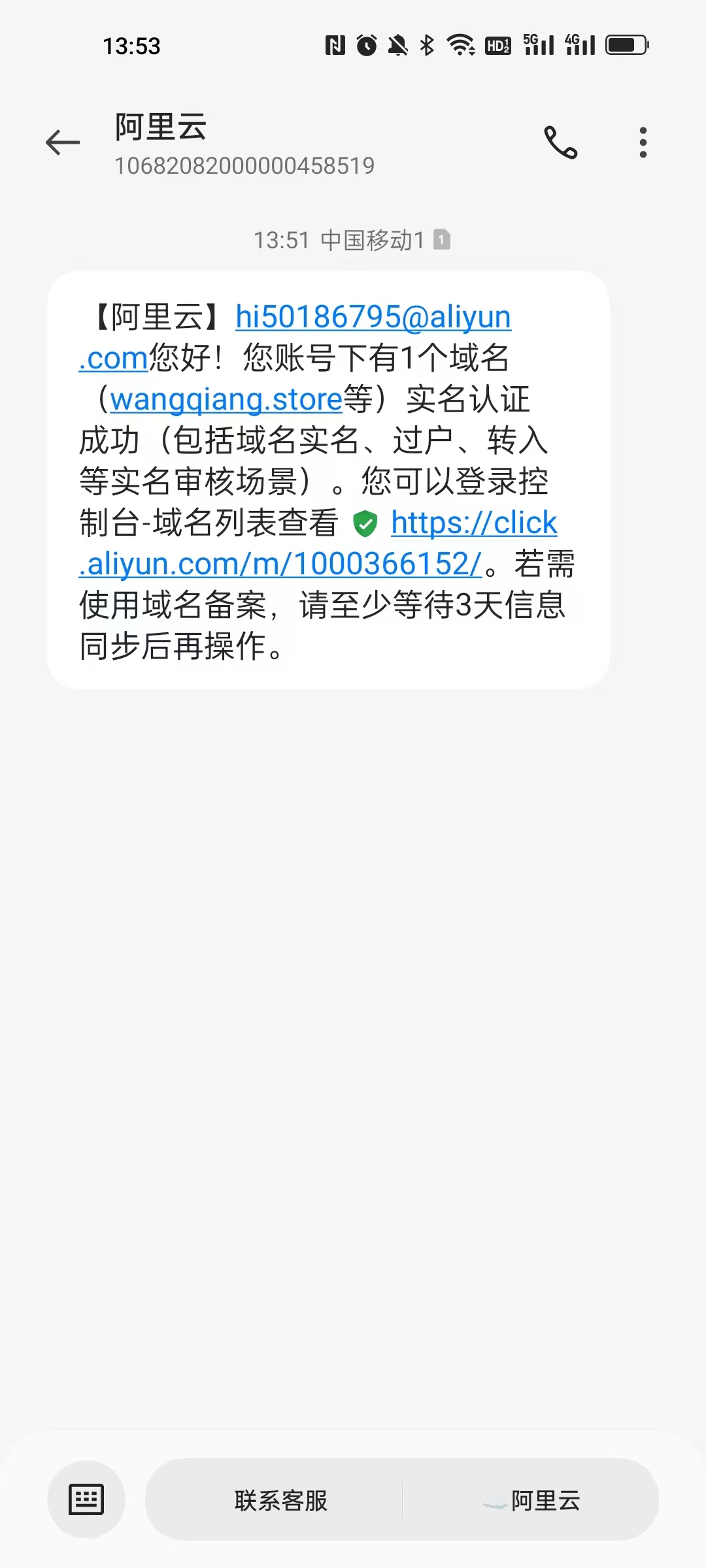Screen dimensions: 706x1568
Task: Tap the 联系客服 button
Action: coord(281,1500)
